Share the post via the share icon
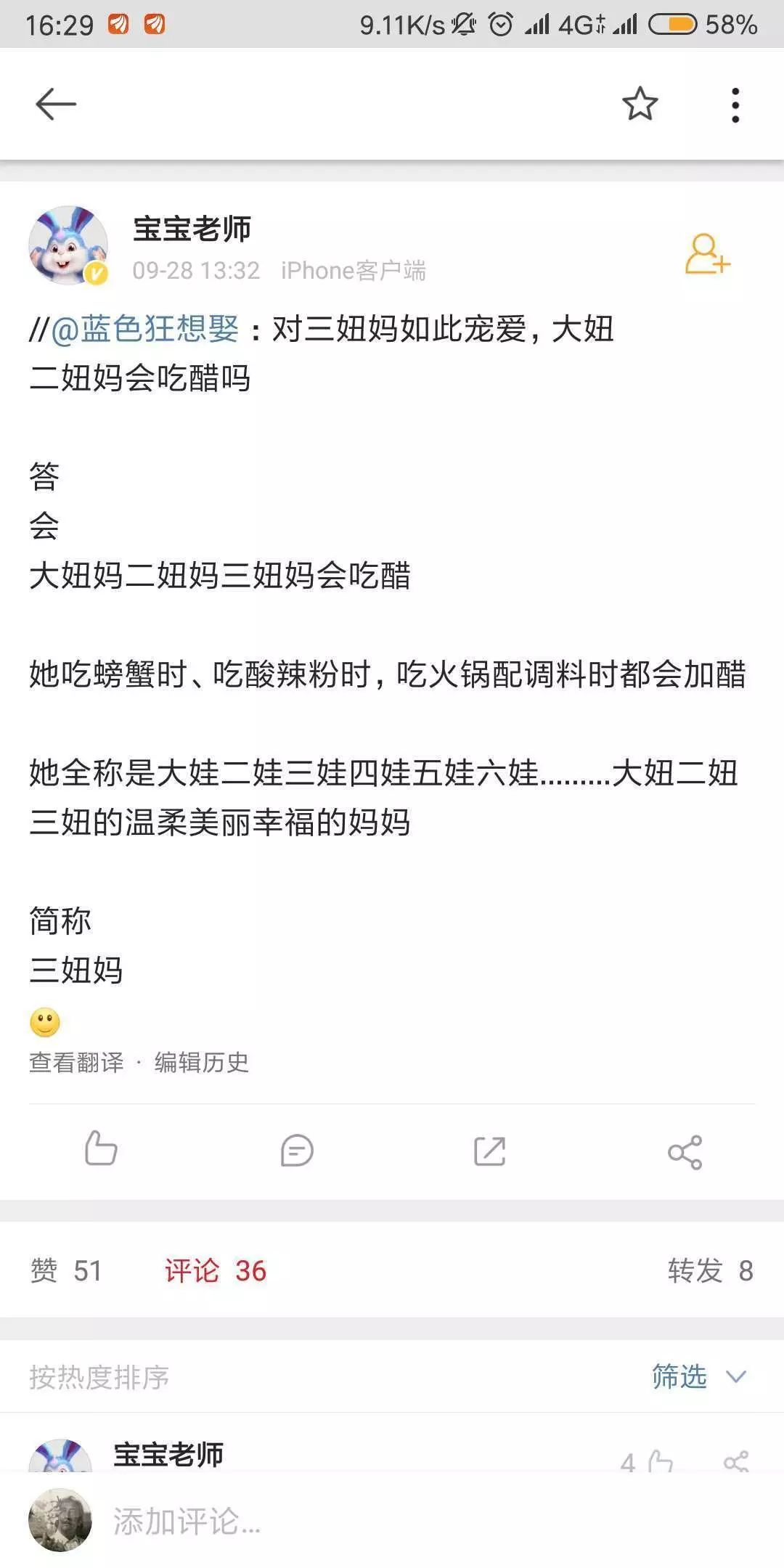The width and height of the screenshot is (784, 1568). (x=685, y=1152)
